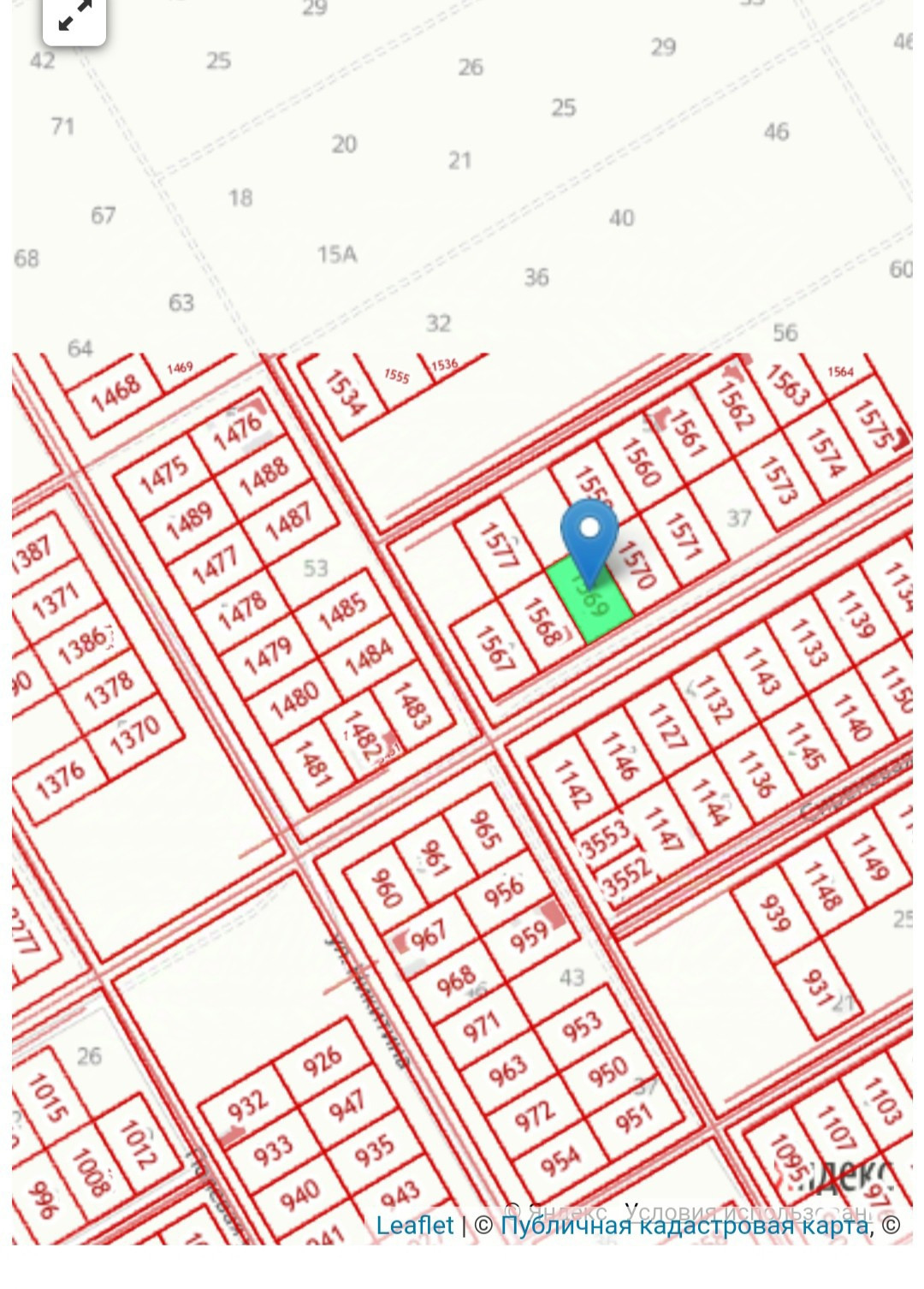This screenshot has height=1289, width=924.
Task: Toggle fullscreen map view
Action: click(74, 17)
